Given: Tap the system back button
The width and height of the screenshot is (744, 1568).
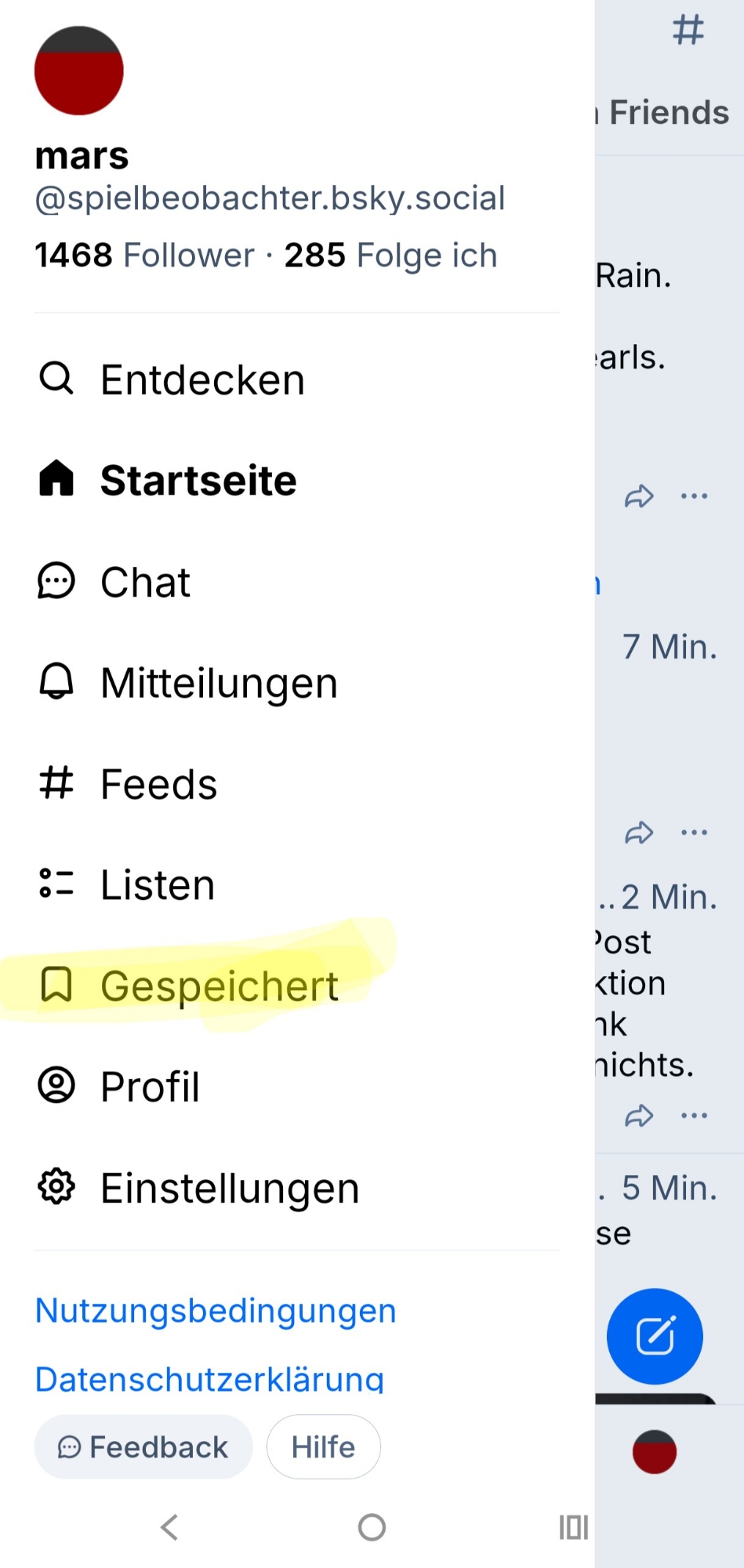Looking at the screenshot, I should coord(169,1526).
